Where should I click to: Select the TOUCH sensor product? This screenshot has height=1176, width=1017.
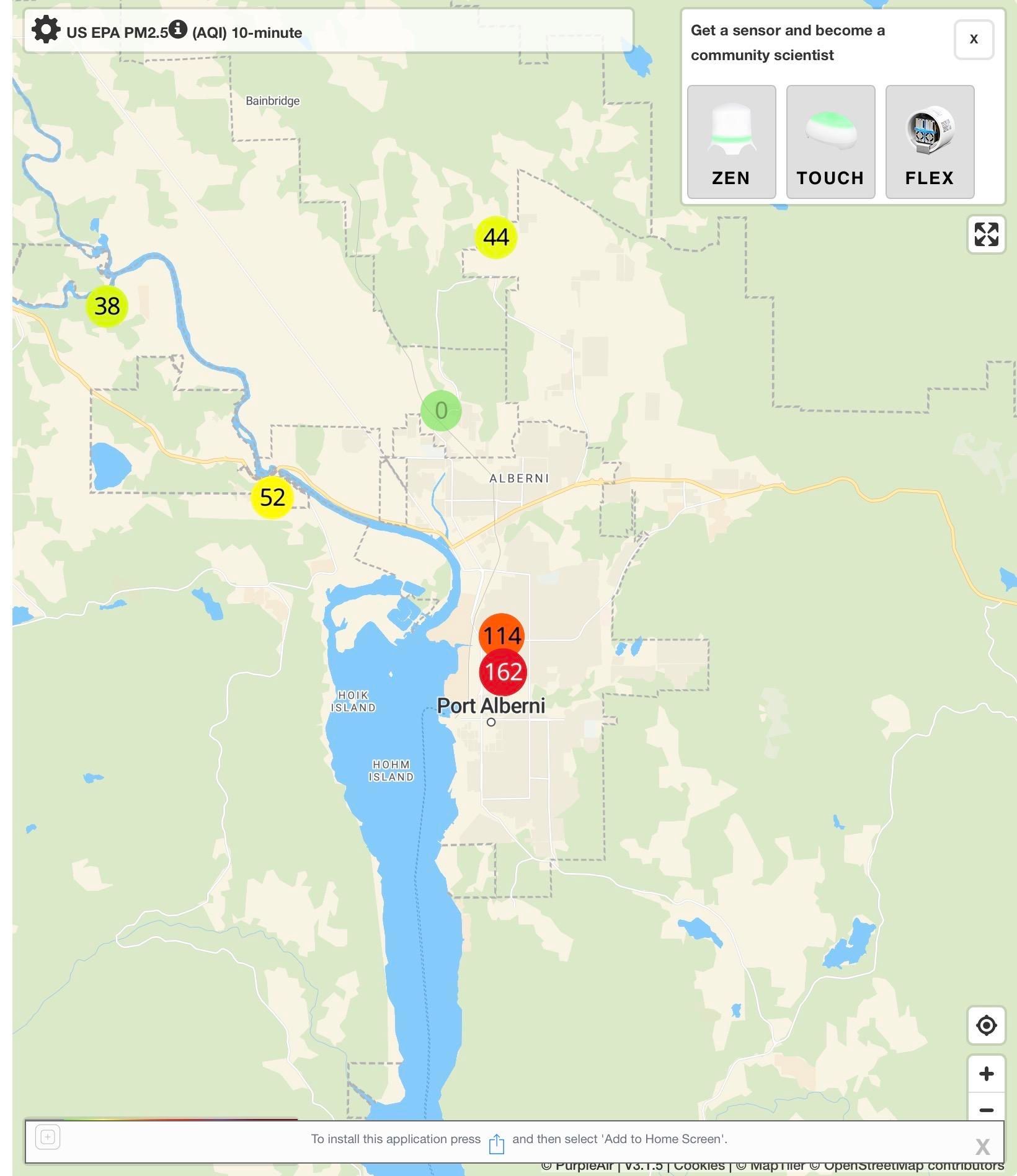tap(830, 141)
